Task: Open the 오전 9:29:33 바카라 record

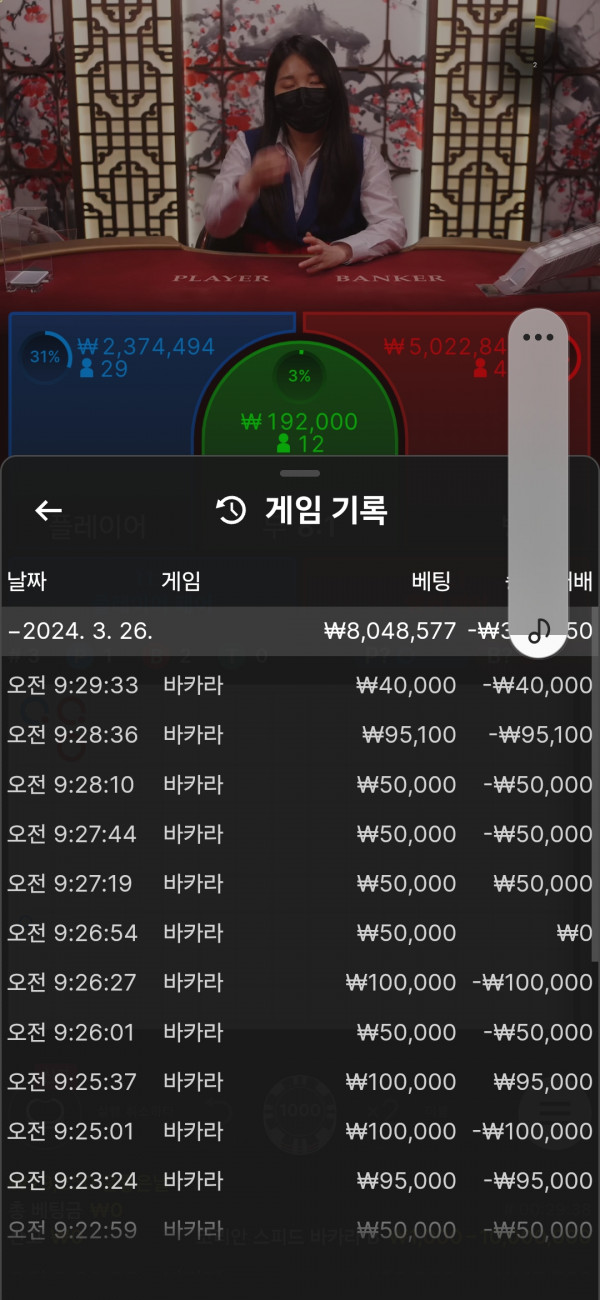Action: [298, 685]
